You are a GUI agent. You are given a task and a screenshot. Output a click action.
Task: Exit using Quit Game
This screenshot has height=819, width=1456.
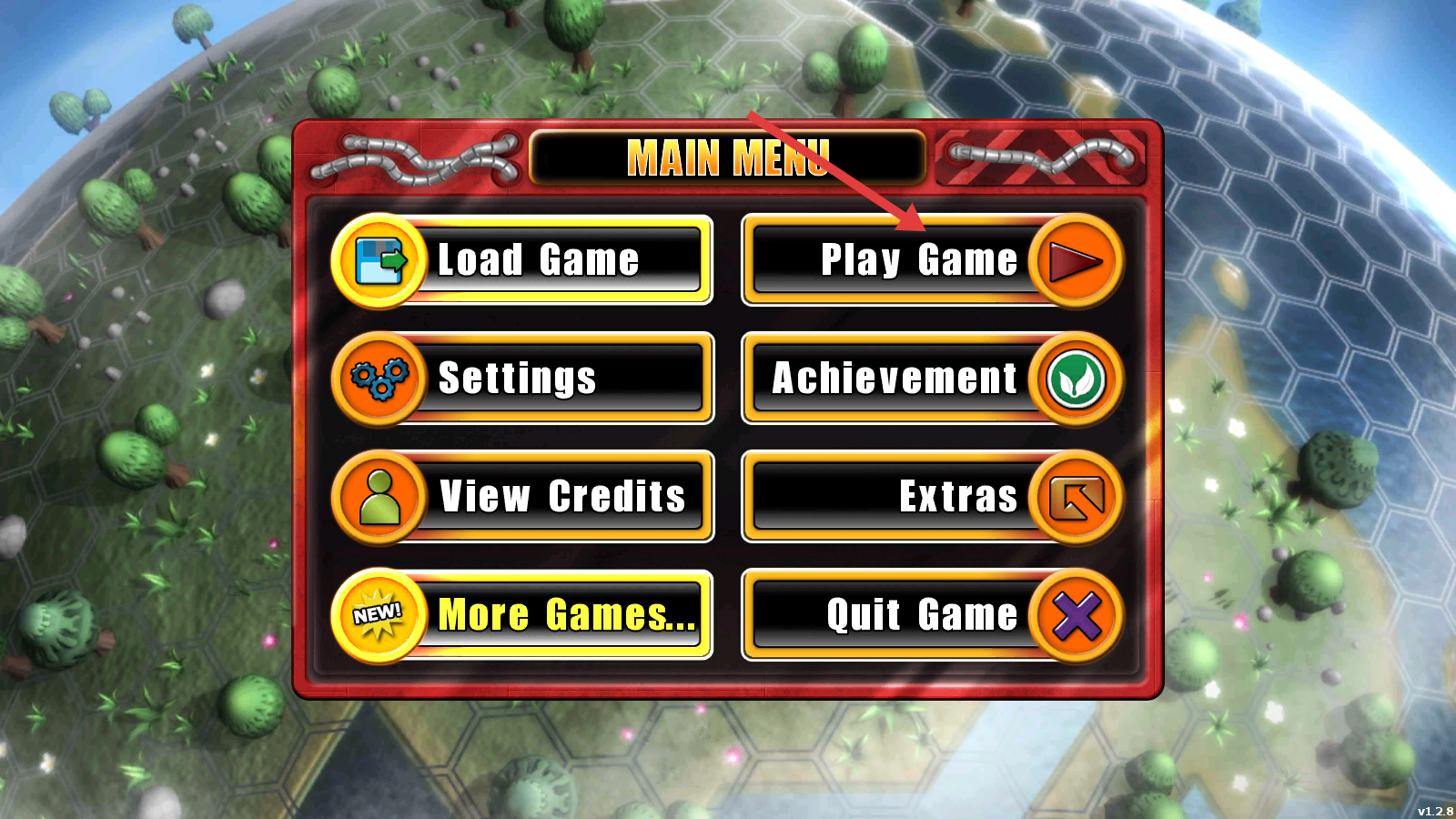point(933,615)
